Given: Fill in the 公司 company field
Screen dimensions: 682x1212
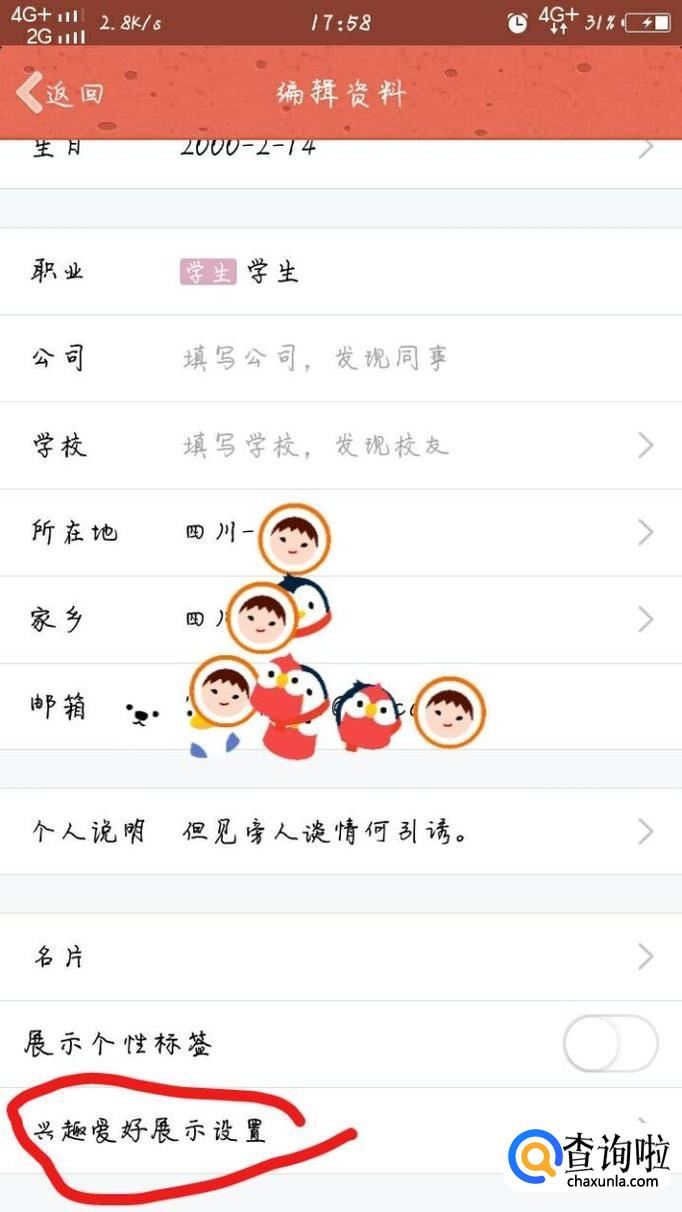Looking at the screenshot, I should (340, 358).
